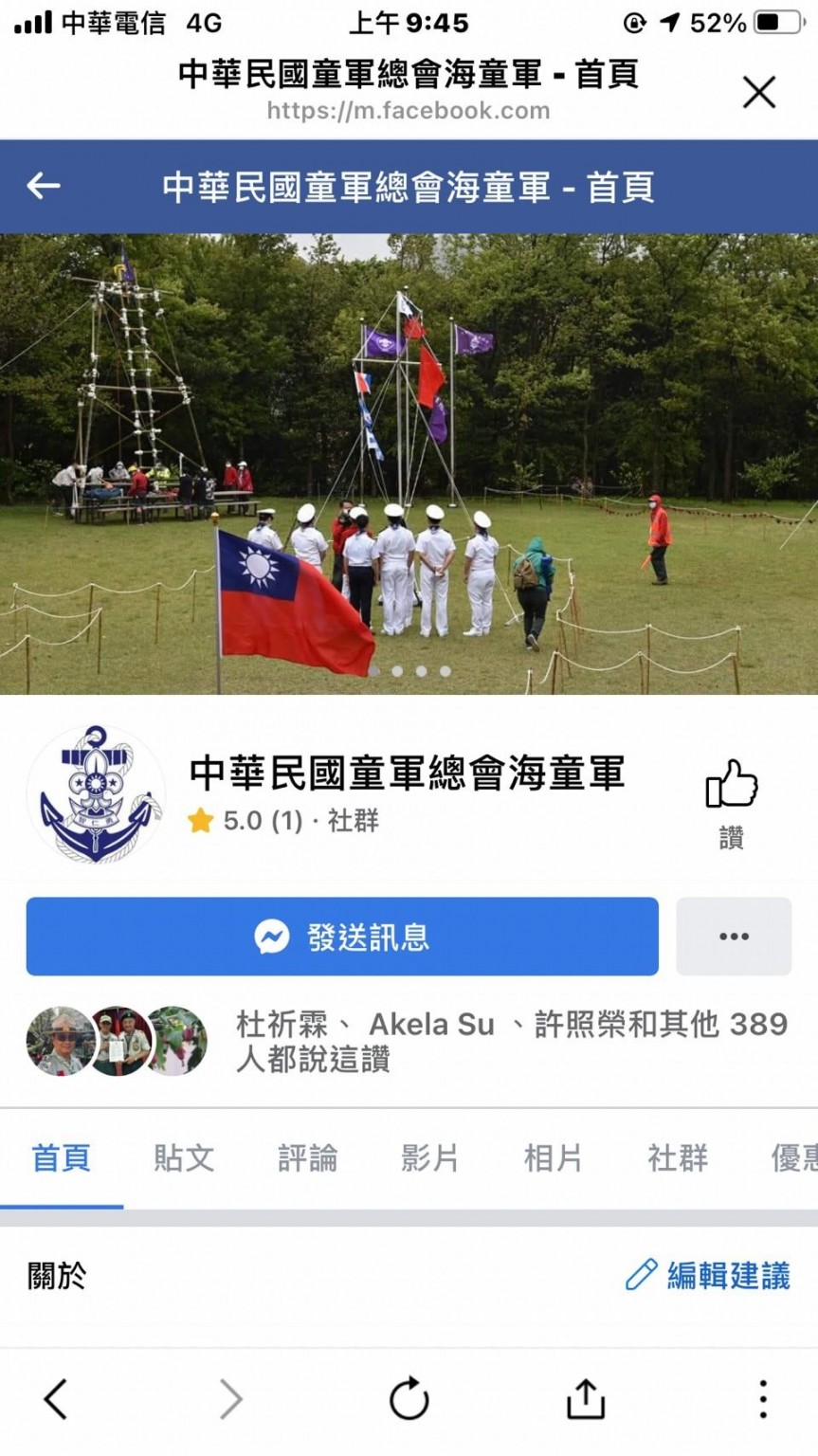Open the 影片 tab
818x1456 pixels.
coord(430,1157)
